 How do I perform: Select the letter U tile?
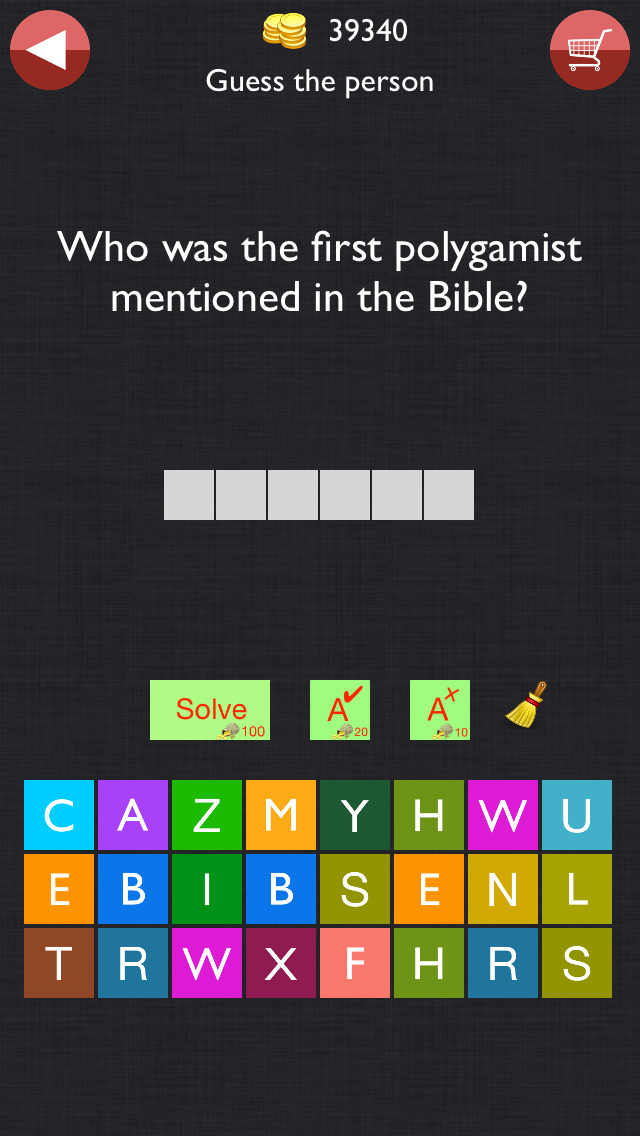tap(577, 815)
